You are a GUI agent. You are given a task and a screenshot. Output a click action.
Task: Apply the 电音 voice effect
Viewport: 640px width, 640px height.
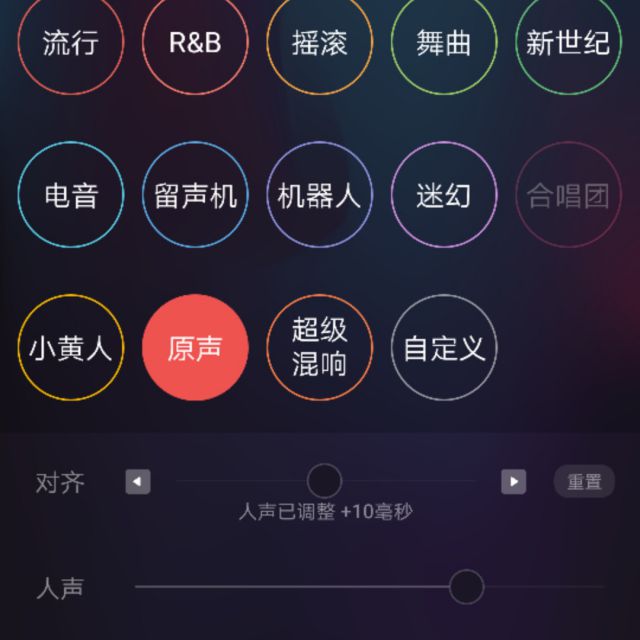click(71, 195)
